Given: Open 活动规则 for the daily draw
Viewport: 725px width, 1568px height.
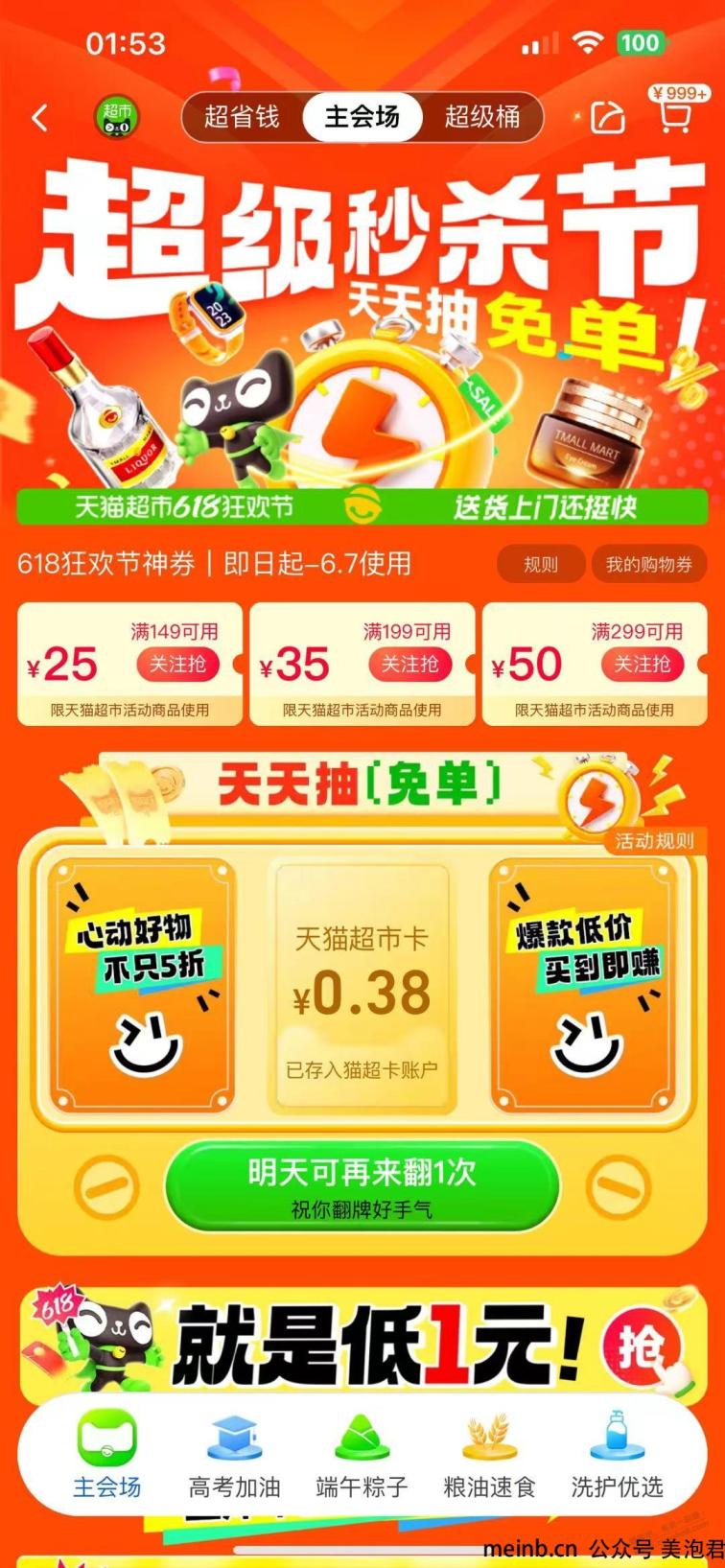Looking at the screenshot, I should 654,841.
